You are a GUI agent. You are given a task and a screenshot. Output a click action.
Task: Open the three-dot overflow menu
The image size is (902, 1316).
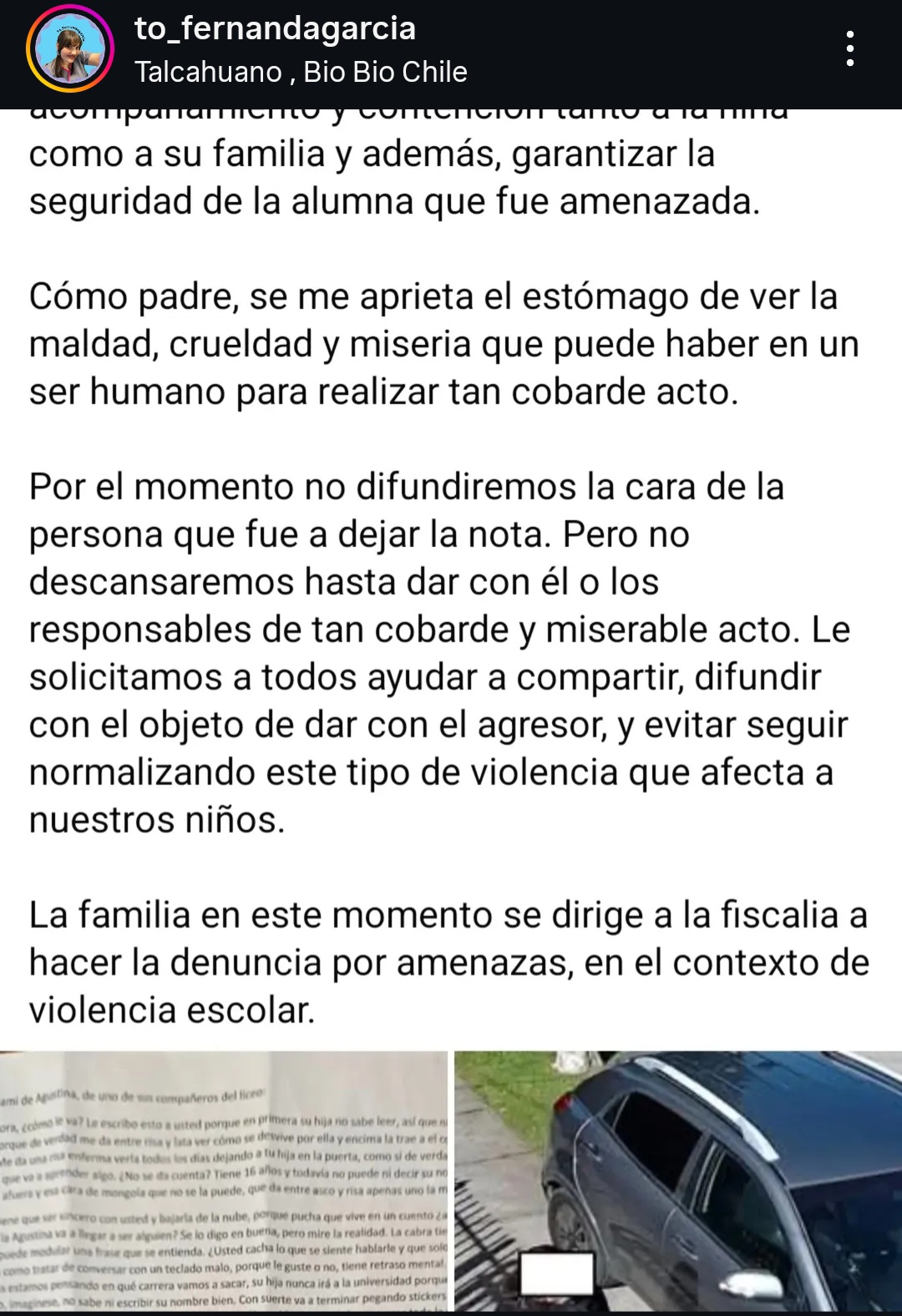[x=849, y=49]
